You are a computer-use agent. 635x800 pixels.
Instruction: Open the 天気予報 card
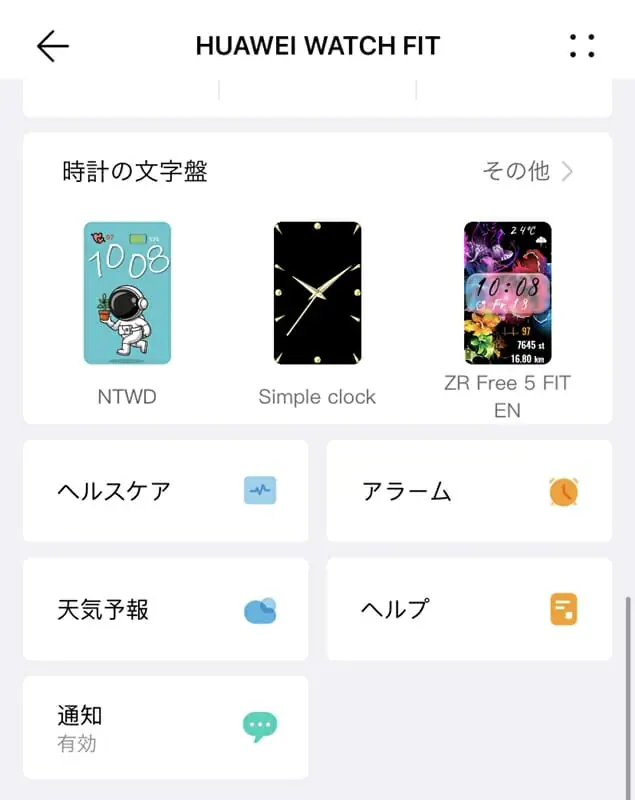166,609
